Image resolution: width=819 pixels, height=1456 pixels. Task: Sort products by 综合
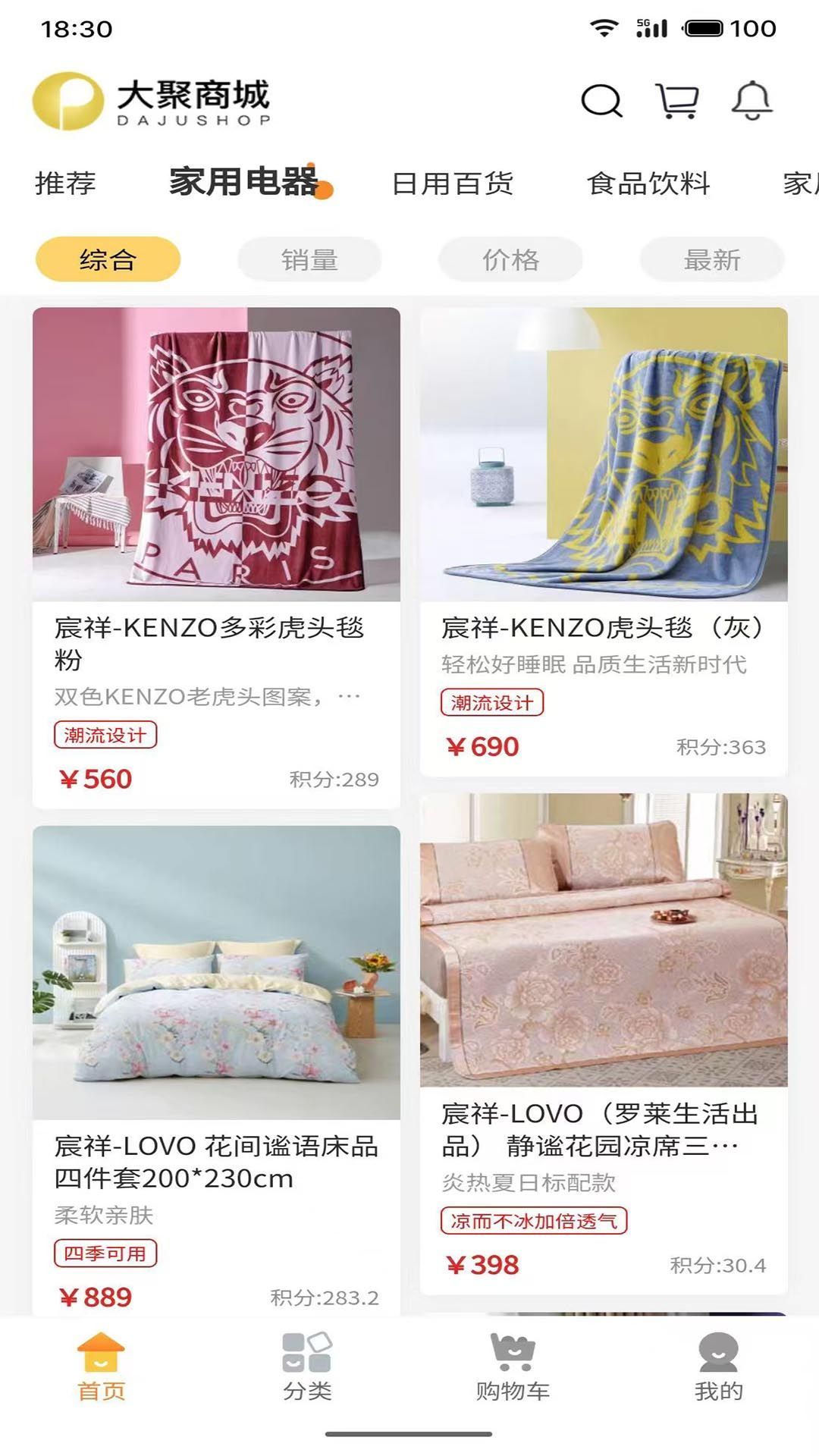click(108, 260)
